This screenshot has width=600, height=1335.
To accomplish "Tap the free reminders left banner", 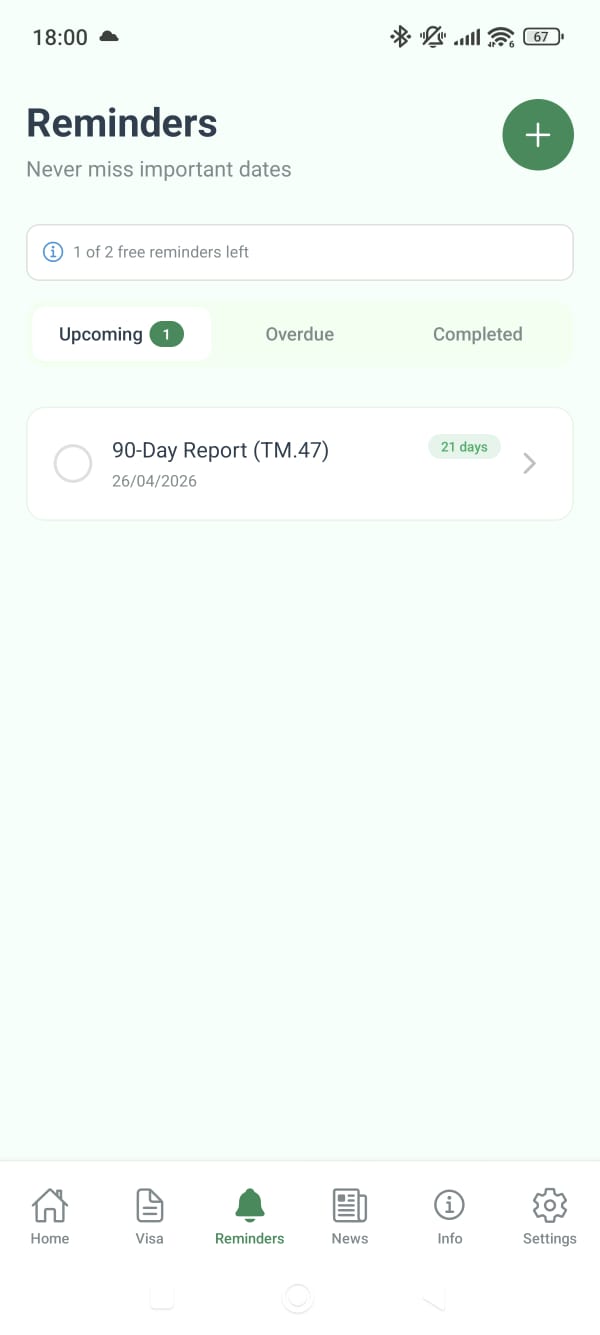I will 299,252.
